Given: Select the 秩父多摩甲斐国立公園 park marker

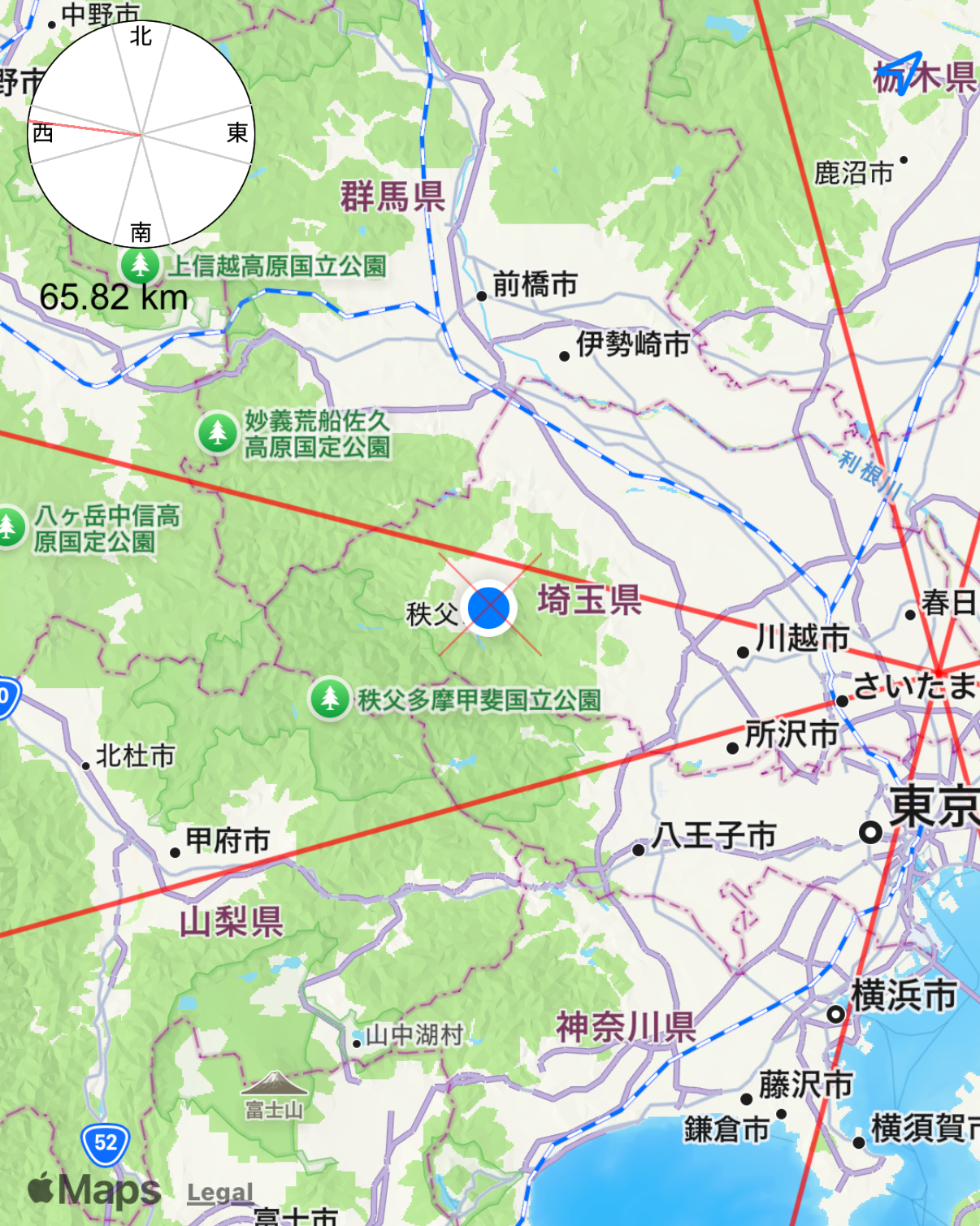Looking at the screenshot, I should [329, 699].
